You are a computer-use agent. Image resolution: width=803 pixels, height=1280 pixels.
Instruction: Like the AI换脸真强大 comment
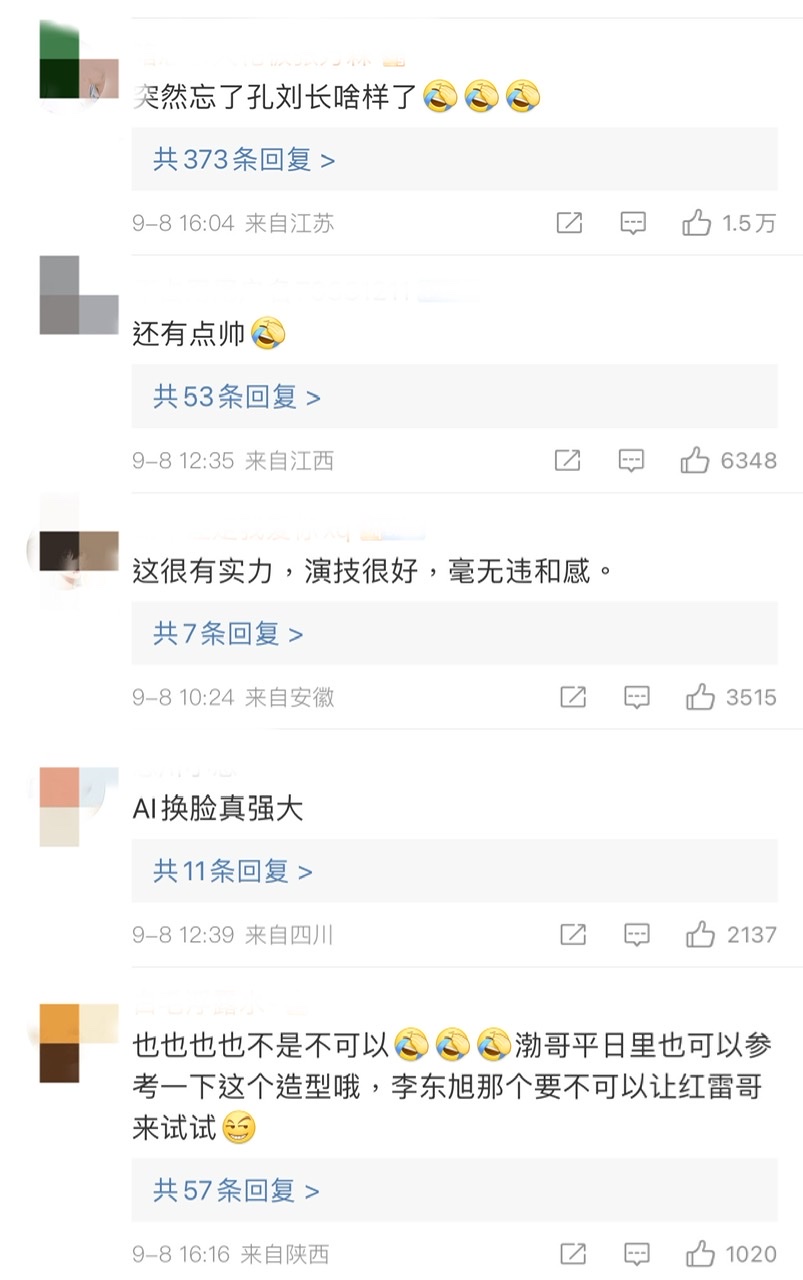click(700, 934)
